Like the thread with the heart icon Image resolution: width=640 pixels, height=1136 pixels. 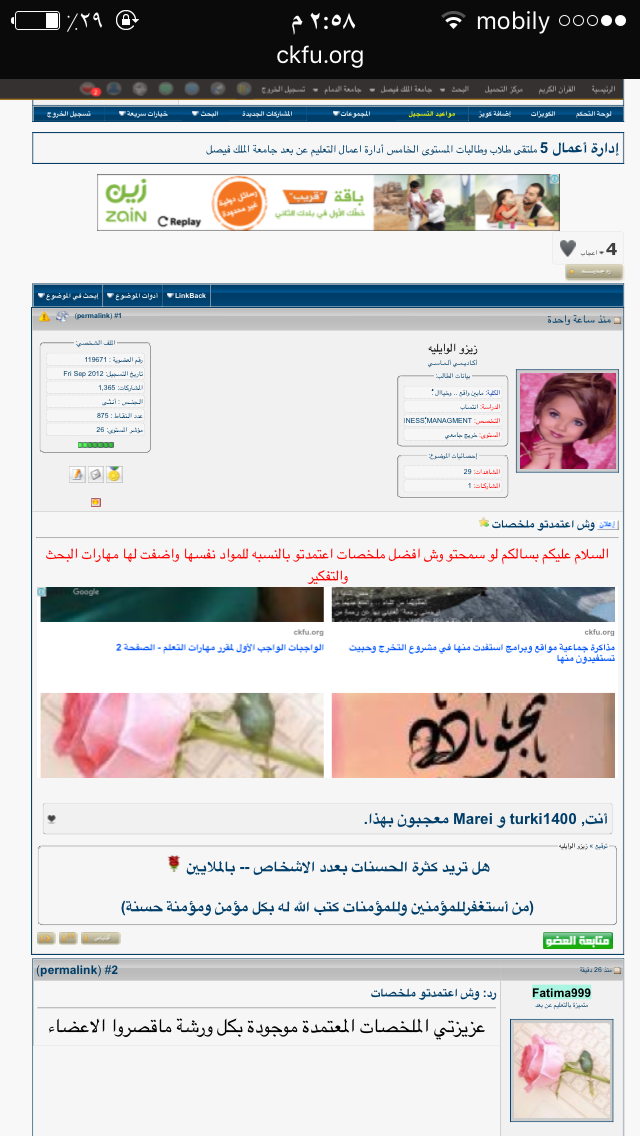pyautogui.click(x=568, y=249)
